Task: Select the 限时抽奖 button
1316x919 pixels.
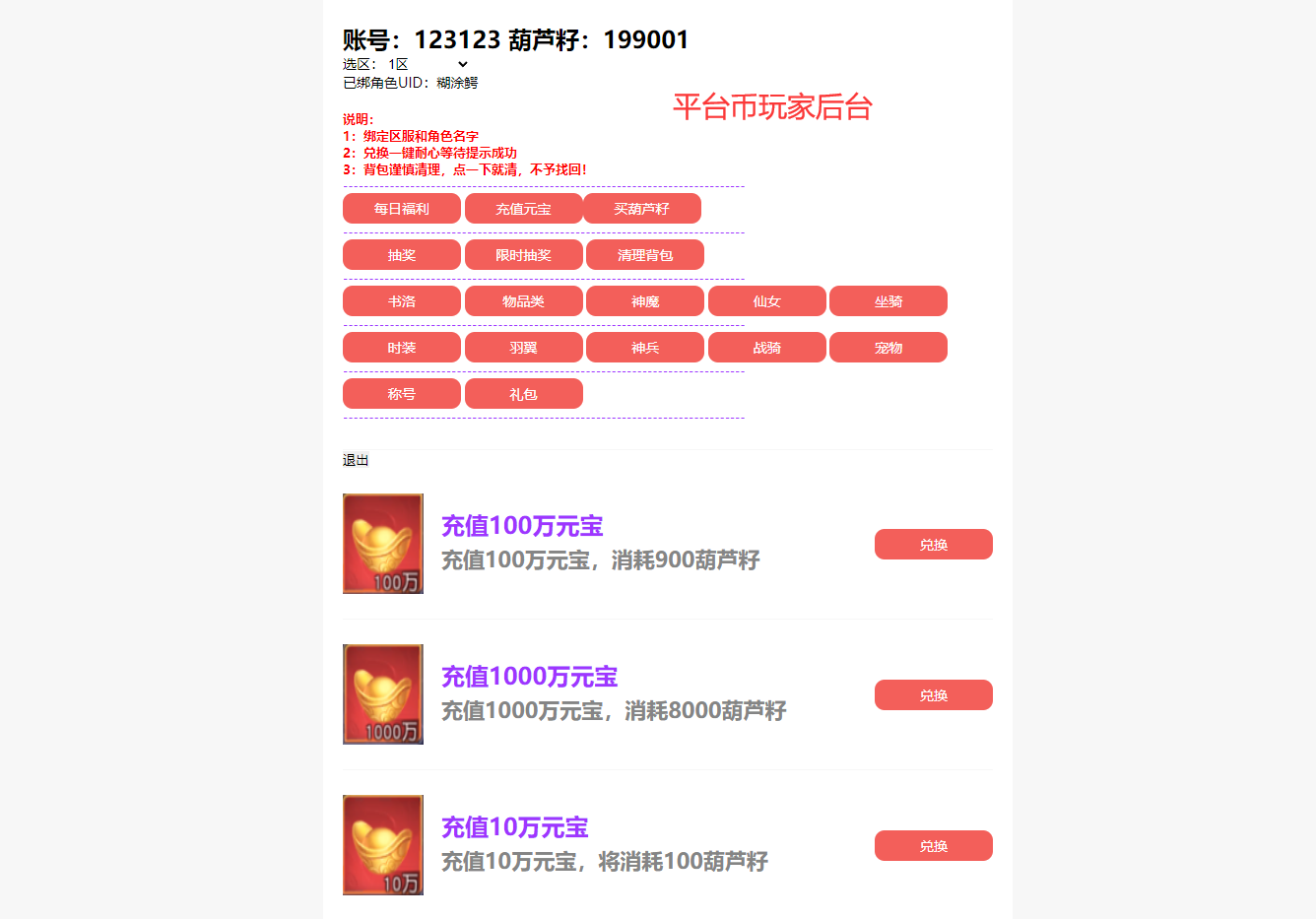Action: pos(523,255)
